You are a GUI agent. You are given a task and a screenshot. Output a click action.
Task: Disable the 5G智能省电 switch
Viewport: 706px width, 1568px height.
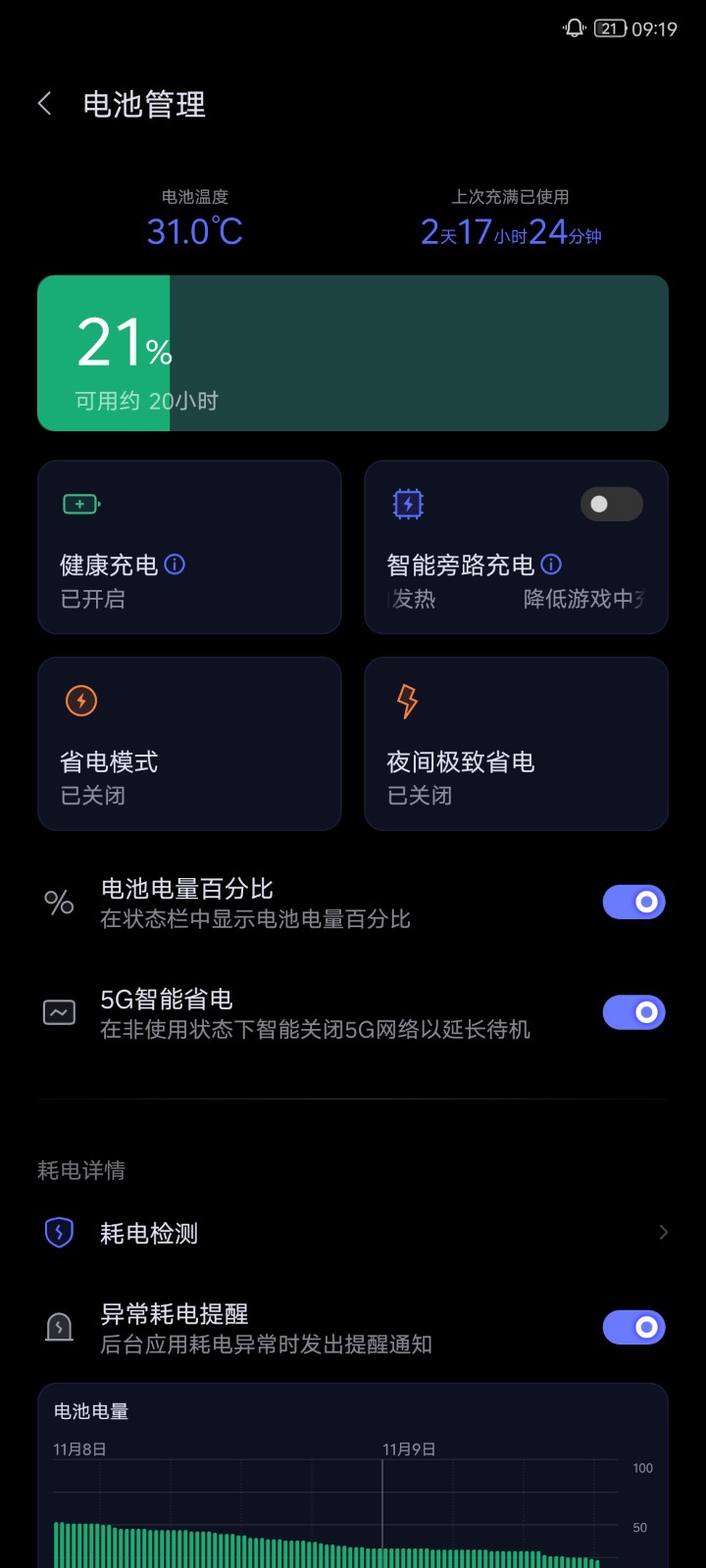point(633,1012)
